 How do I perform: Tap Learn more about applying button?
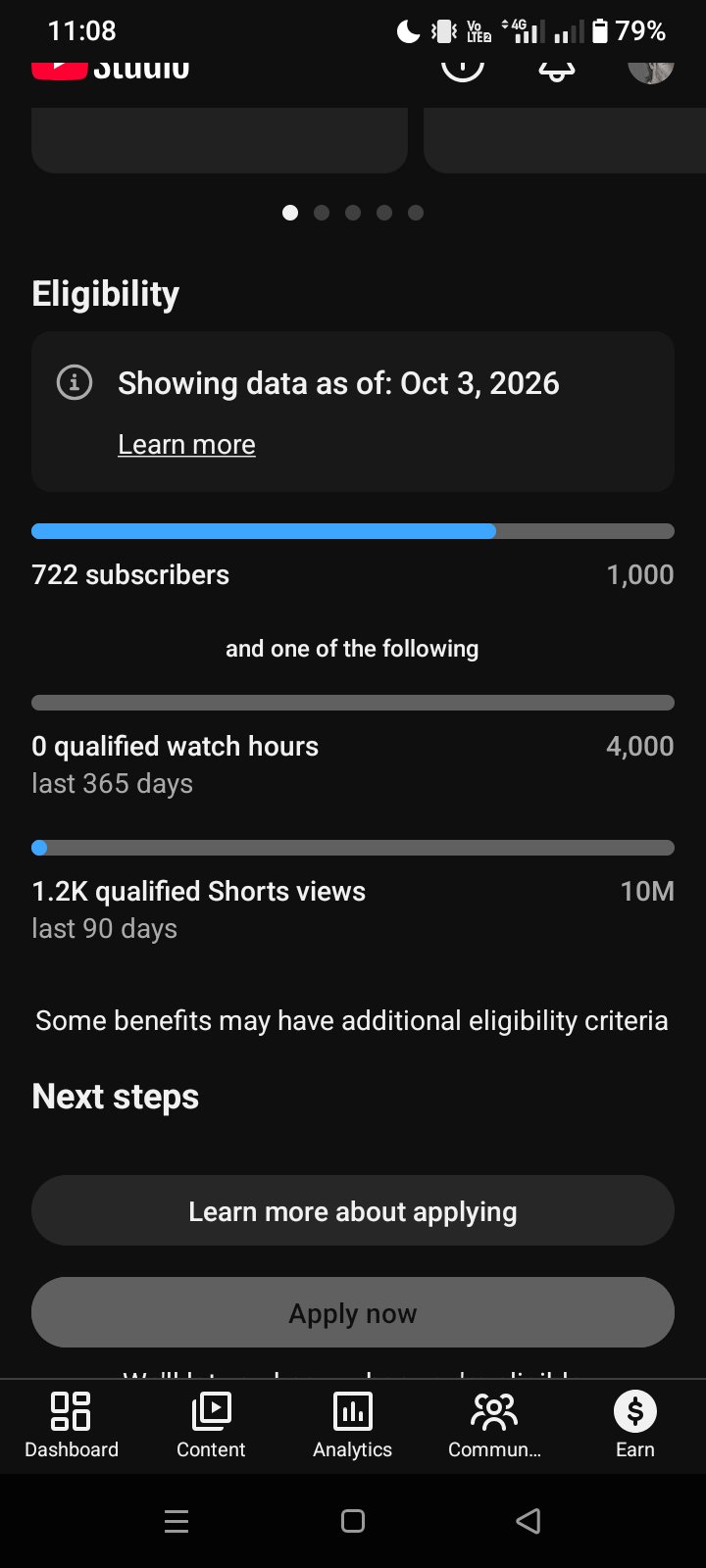coord(353,1210)
